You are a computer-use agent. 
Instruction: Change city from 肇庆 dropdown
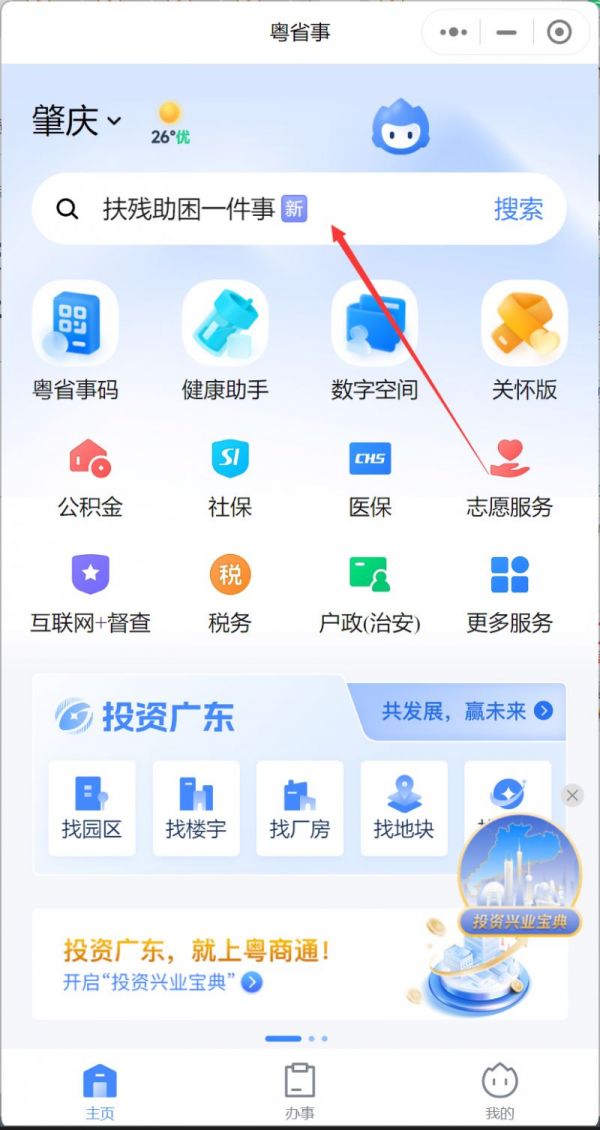(x=77, y=122)
